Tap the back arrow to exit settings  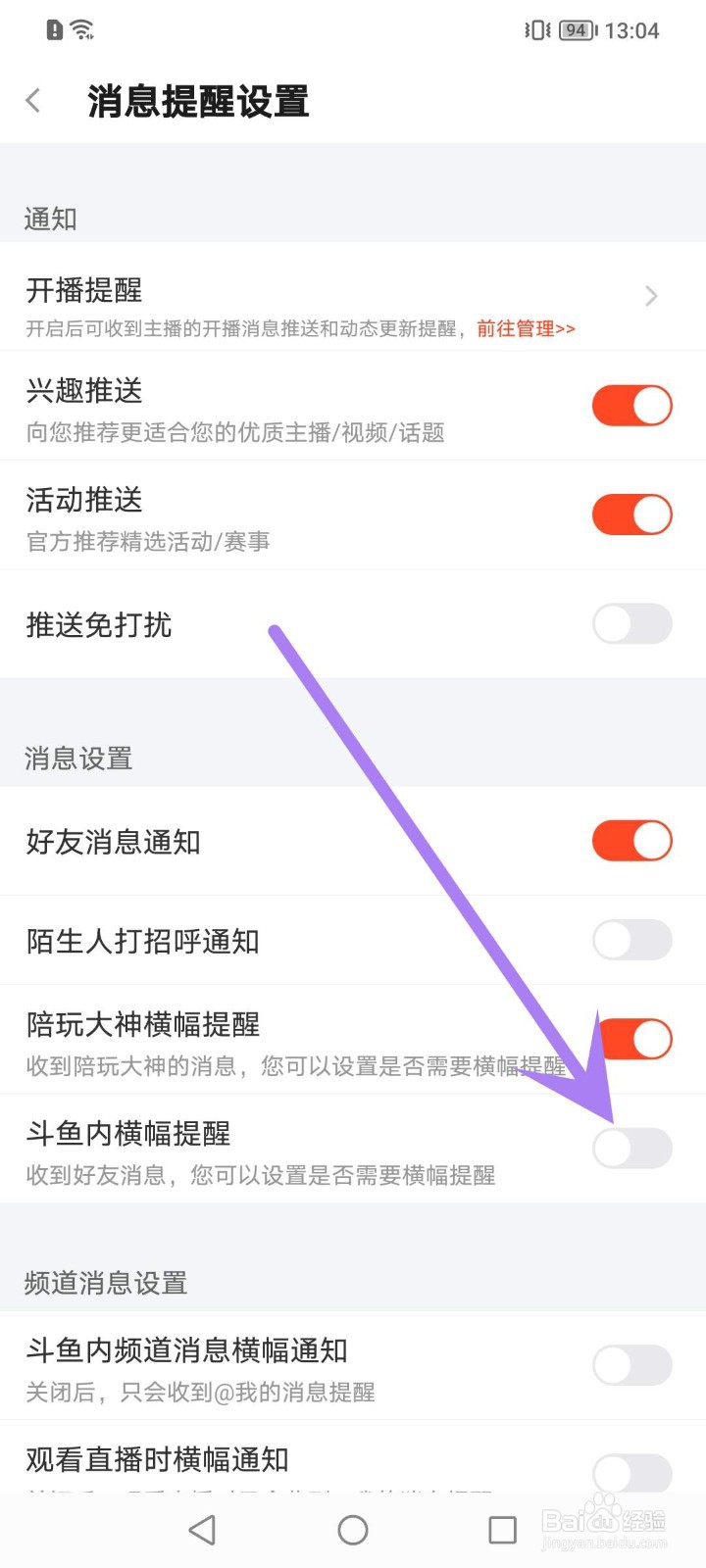coord(32,100)
